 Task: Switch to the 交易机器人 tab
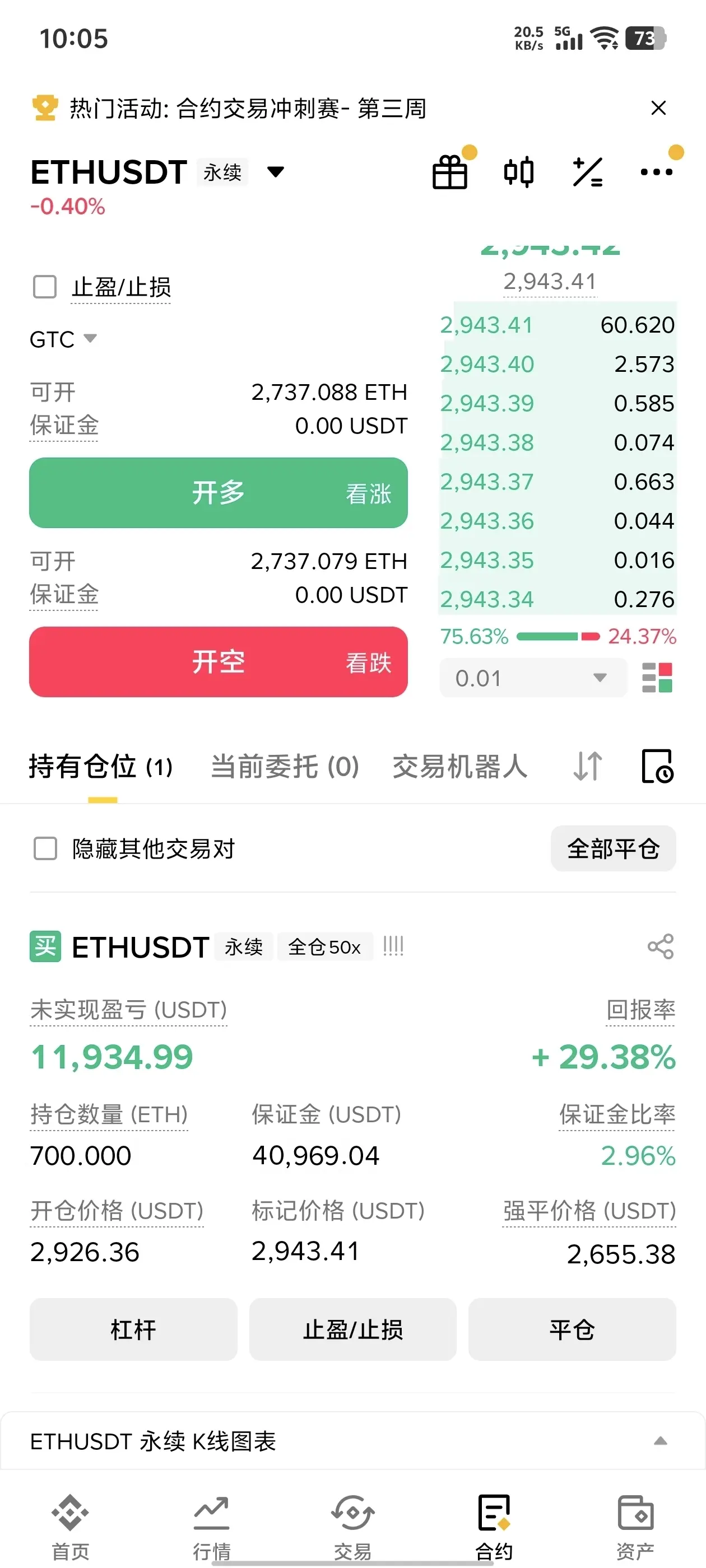click(460, 766)
